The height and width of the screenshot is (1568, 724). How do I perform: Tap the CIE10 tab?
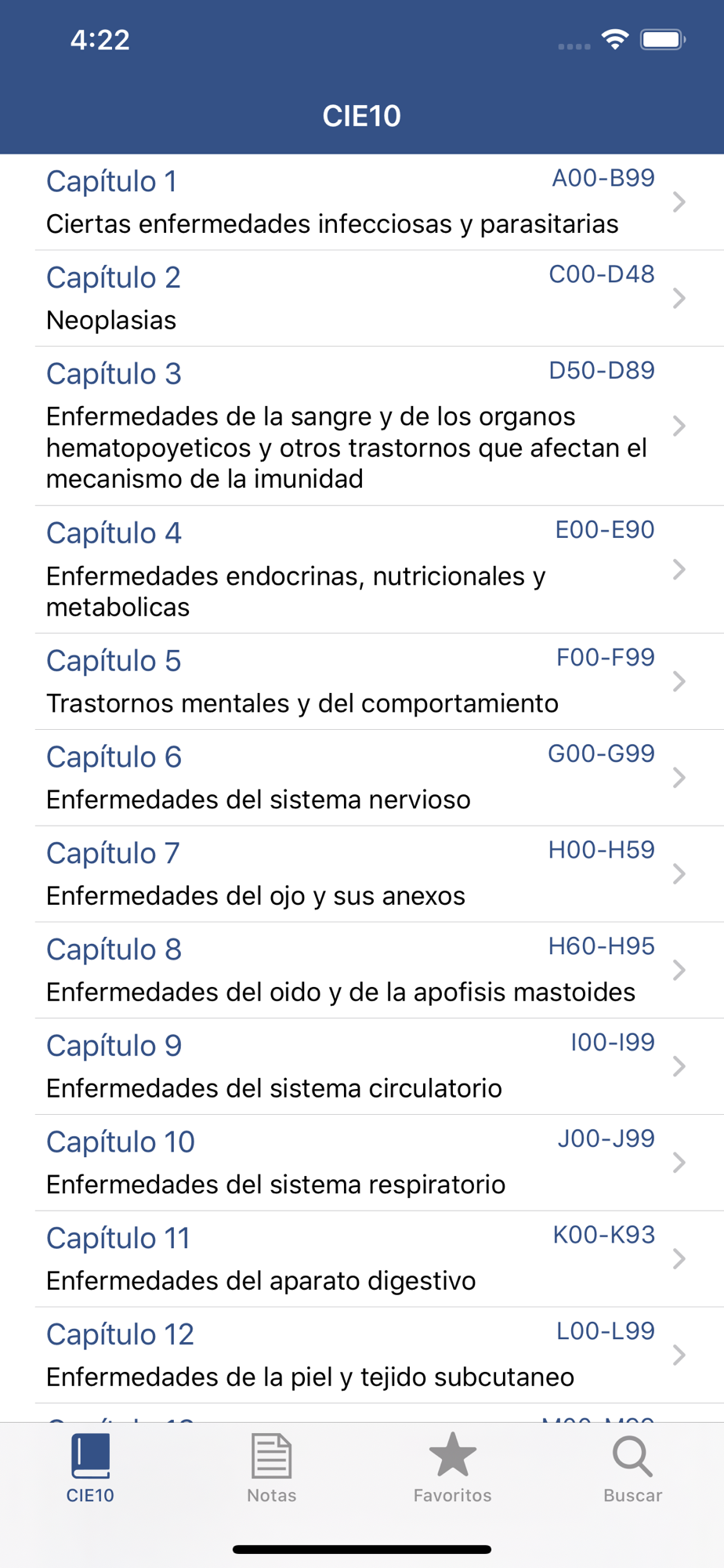(x=90, y=1468)
